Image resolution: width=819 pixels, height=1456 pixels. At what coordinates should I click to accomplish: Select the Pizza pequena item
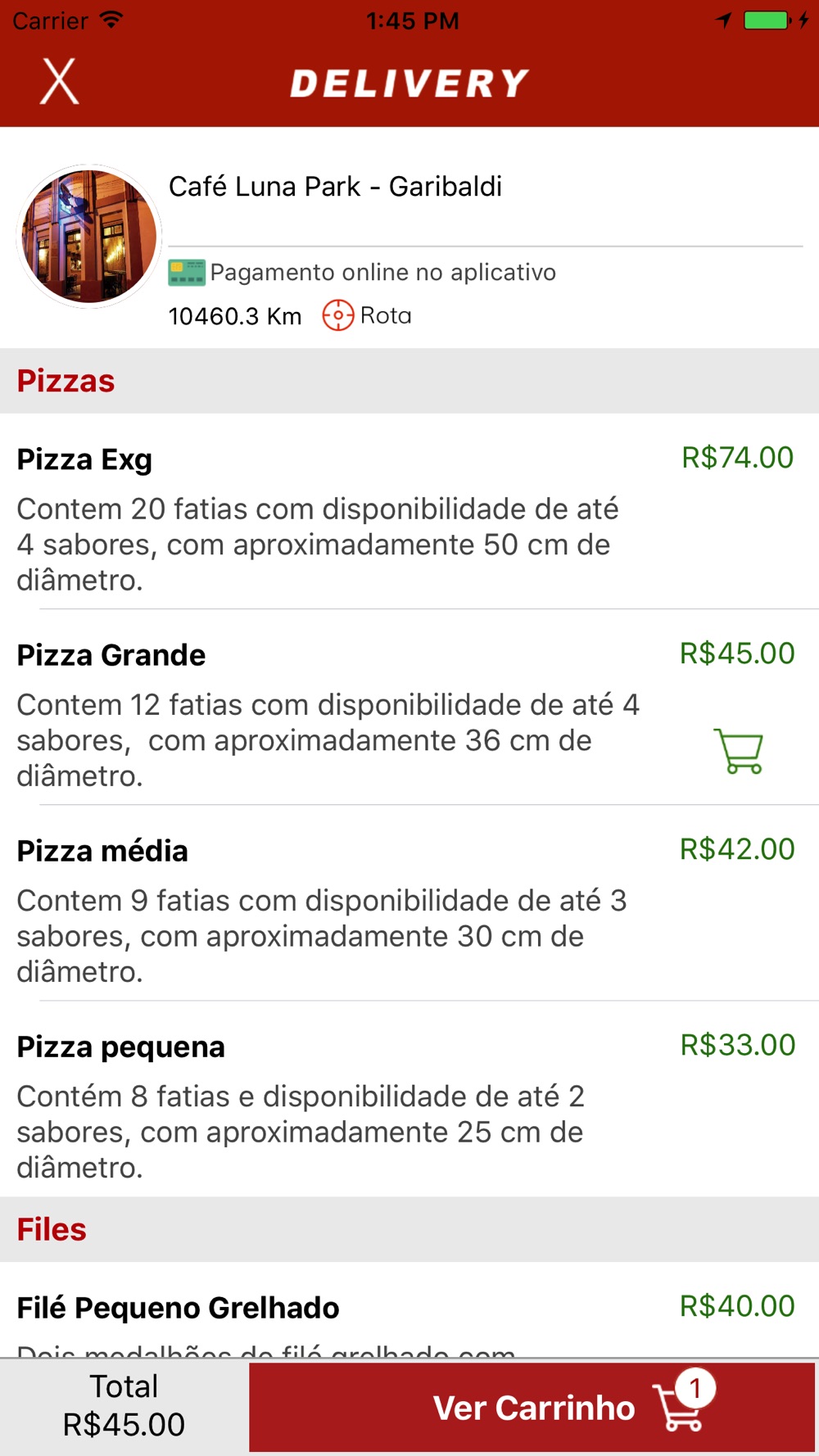click(409, 1099)
